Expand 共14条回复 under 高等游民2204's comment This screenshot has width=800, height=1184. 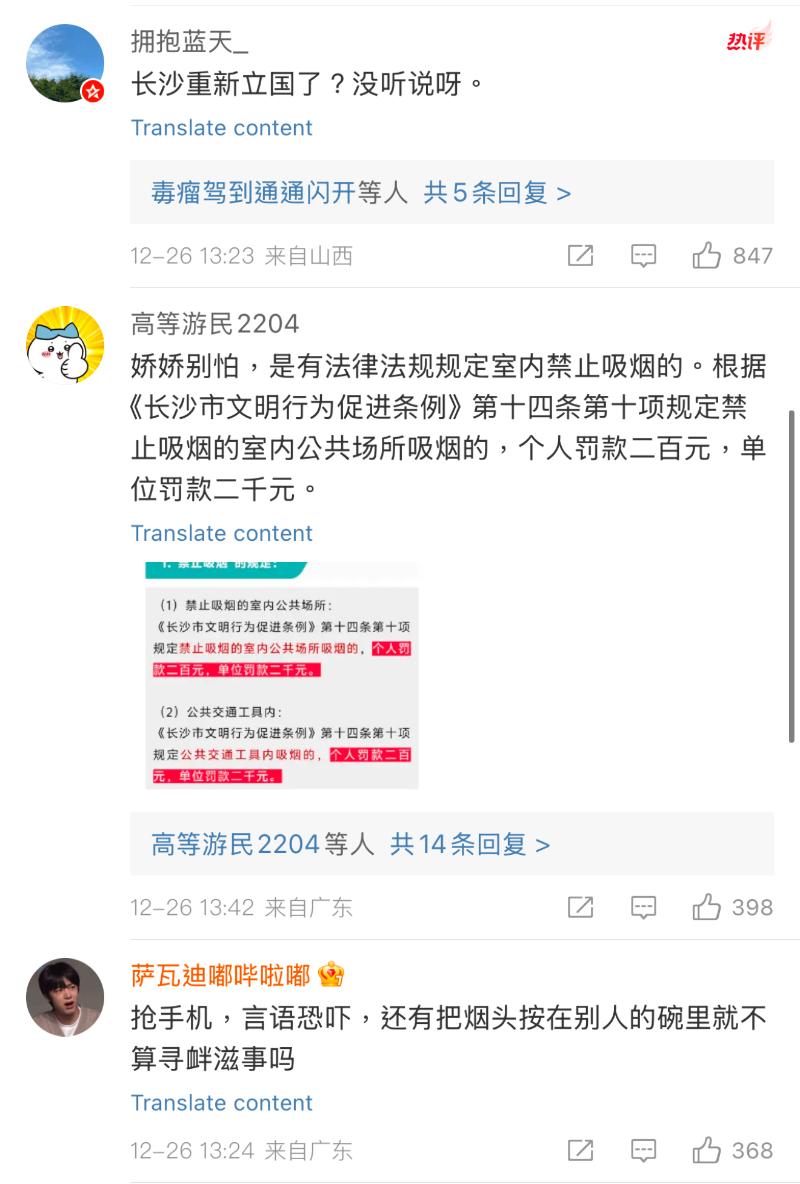tap(470, 844)
